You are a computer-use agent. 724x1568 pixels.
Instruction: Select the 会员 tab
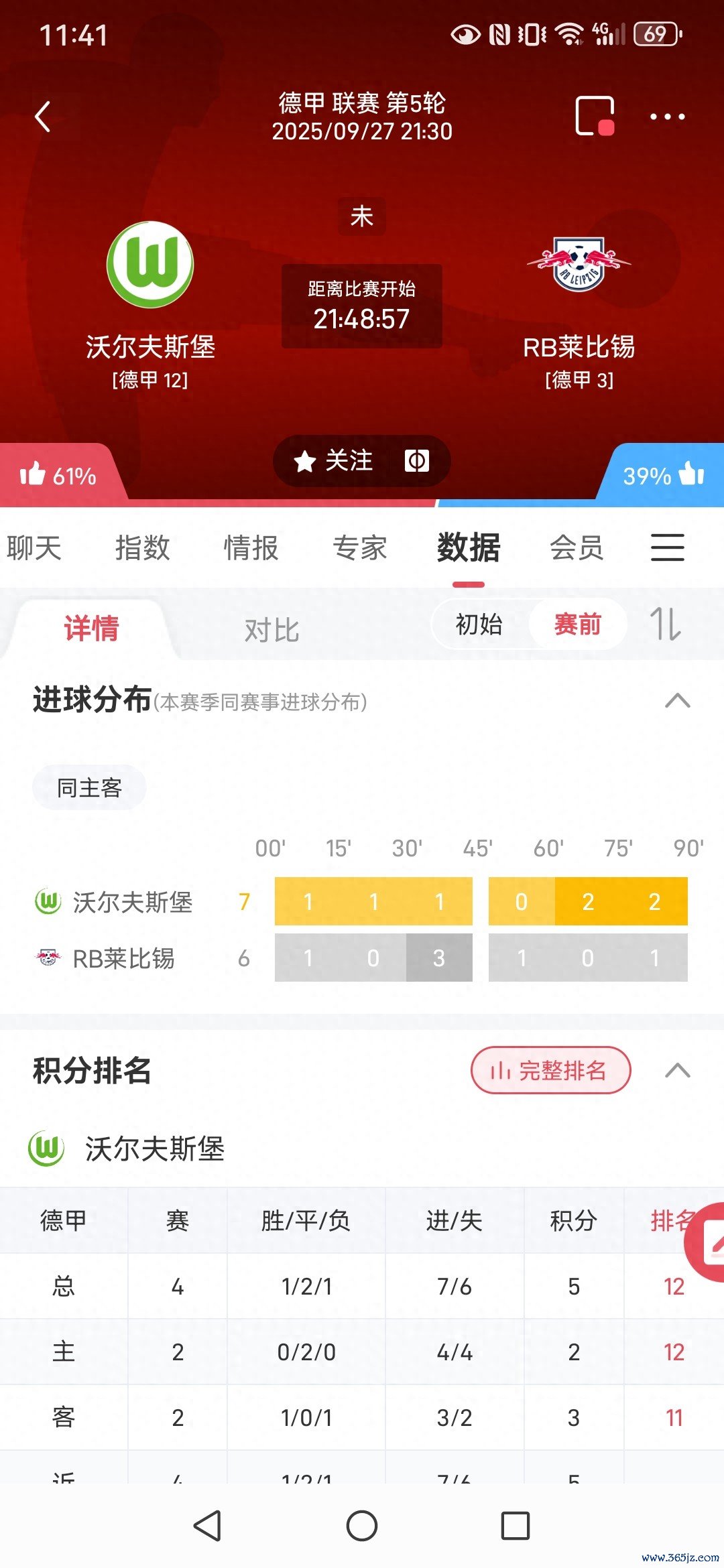coord(576,548)
